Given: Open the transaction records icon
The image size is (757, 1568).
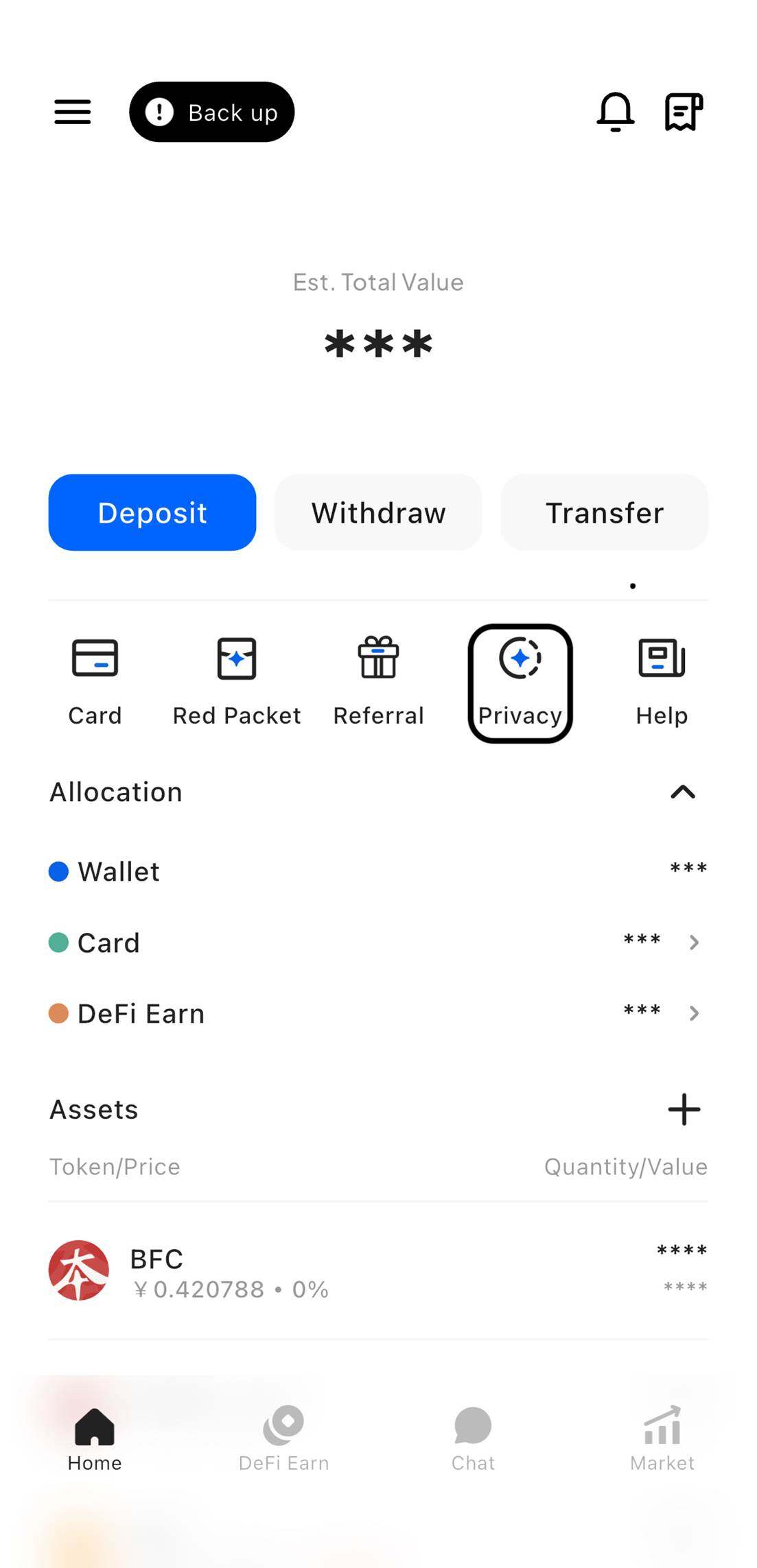Looking at the screenshot, I should pos(684,112).
